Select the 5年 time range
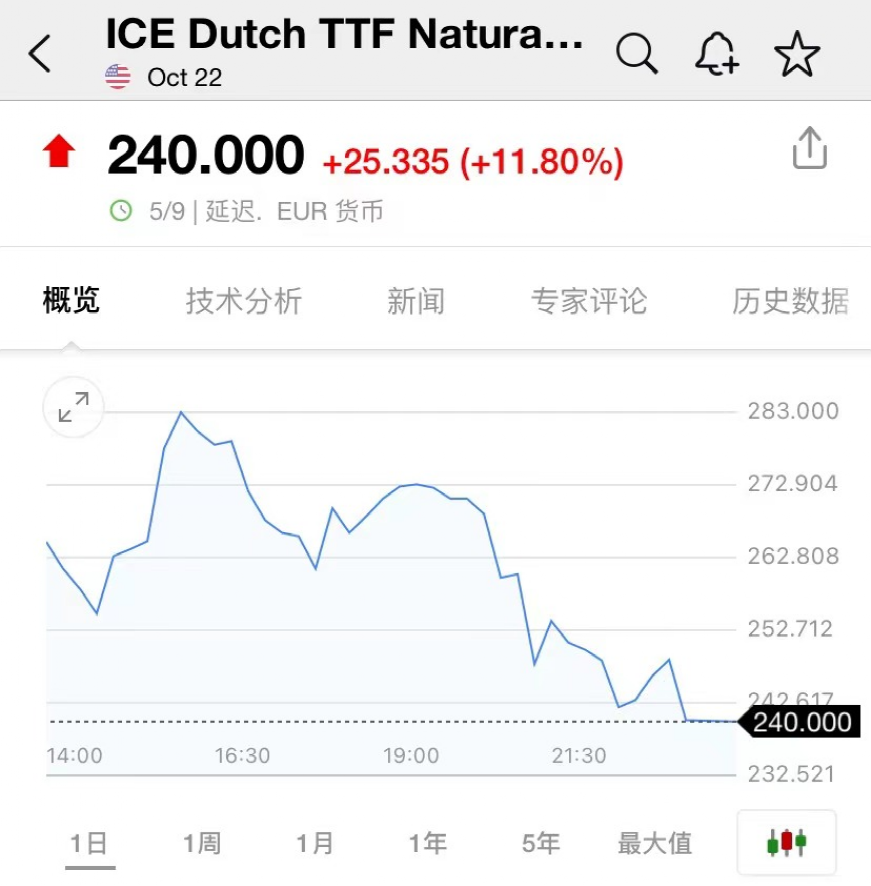Screen dimensions: 871x886 tap(539, 843)
